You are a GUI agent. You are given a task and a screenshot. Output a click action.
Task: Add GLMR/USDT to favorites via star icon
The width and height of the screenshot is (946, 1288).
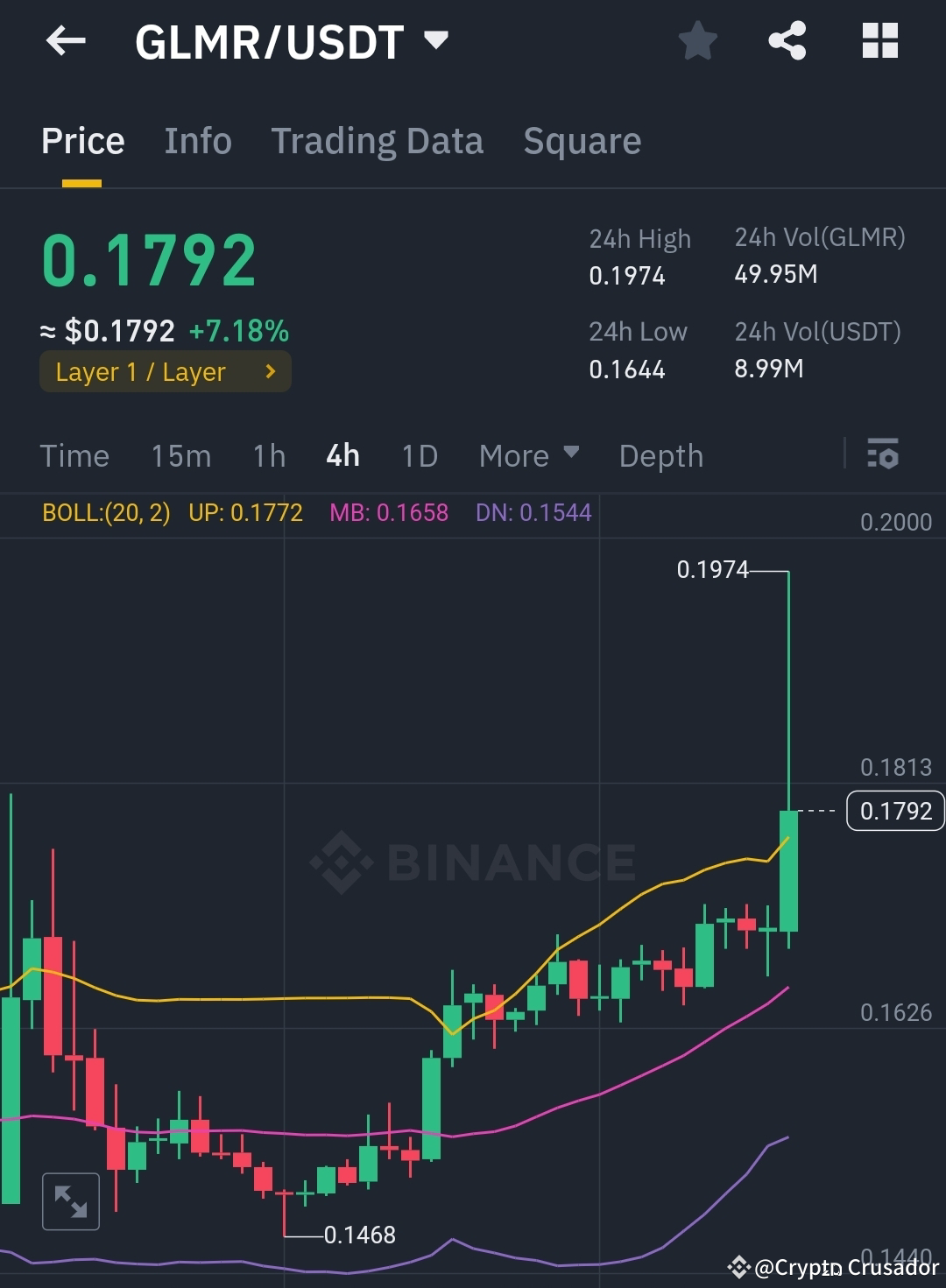point(697,39)
